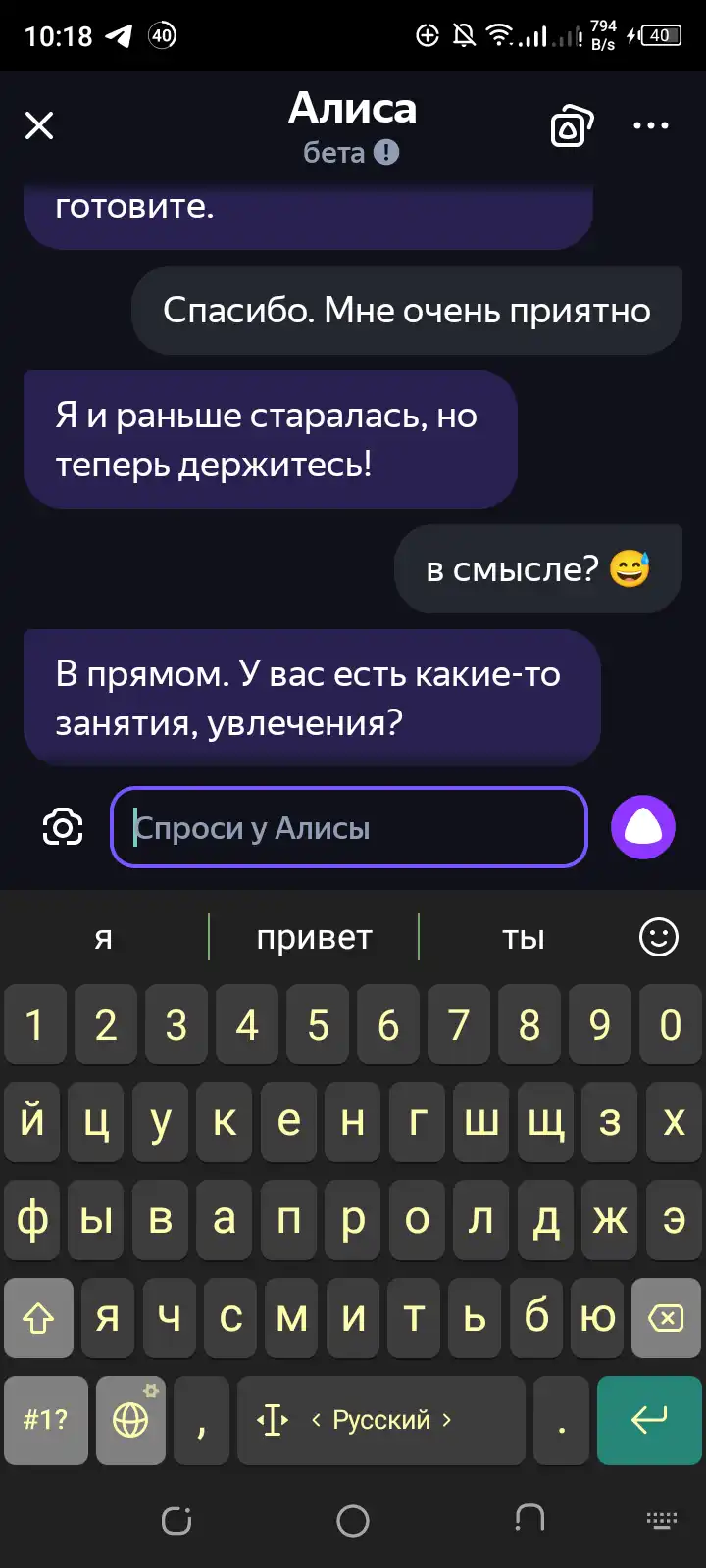This screenshot has width=706, height=1568.
Task: Change keyboard language with the globe key
Action: 130,1420
